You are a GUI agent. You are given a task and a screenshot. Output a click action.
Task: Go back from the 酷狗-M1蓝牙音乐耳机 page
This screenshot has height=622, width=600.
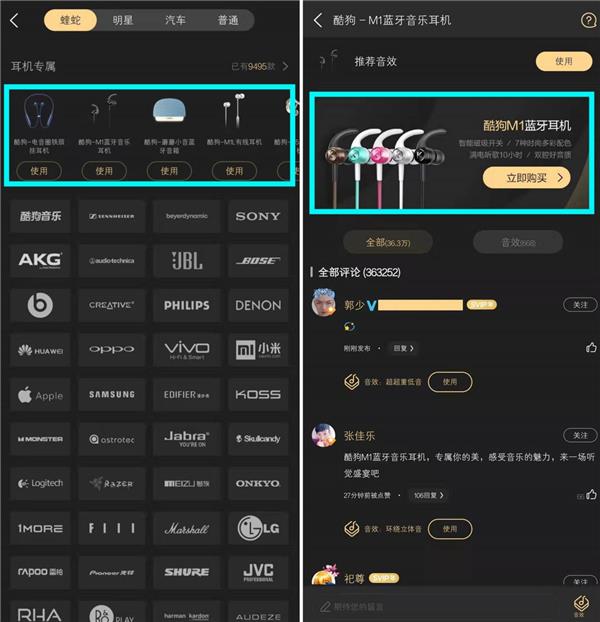point(318,20)
